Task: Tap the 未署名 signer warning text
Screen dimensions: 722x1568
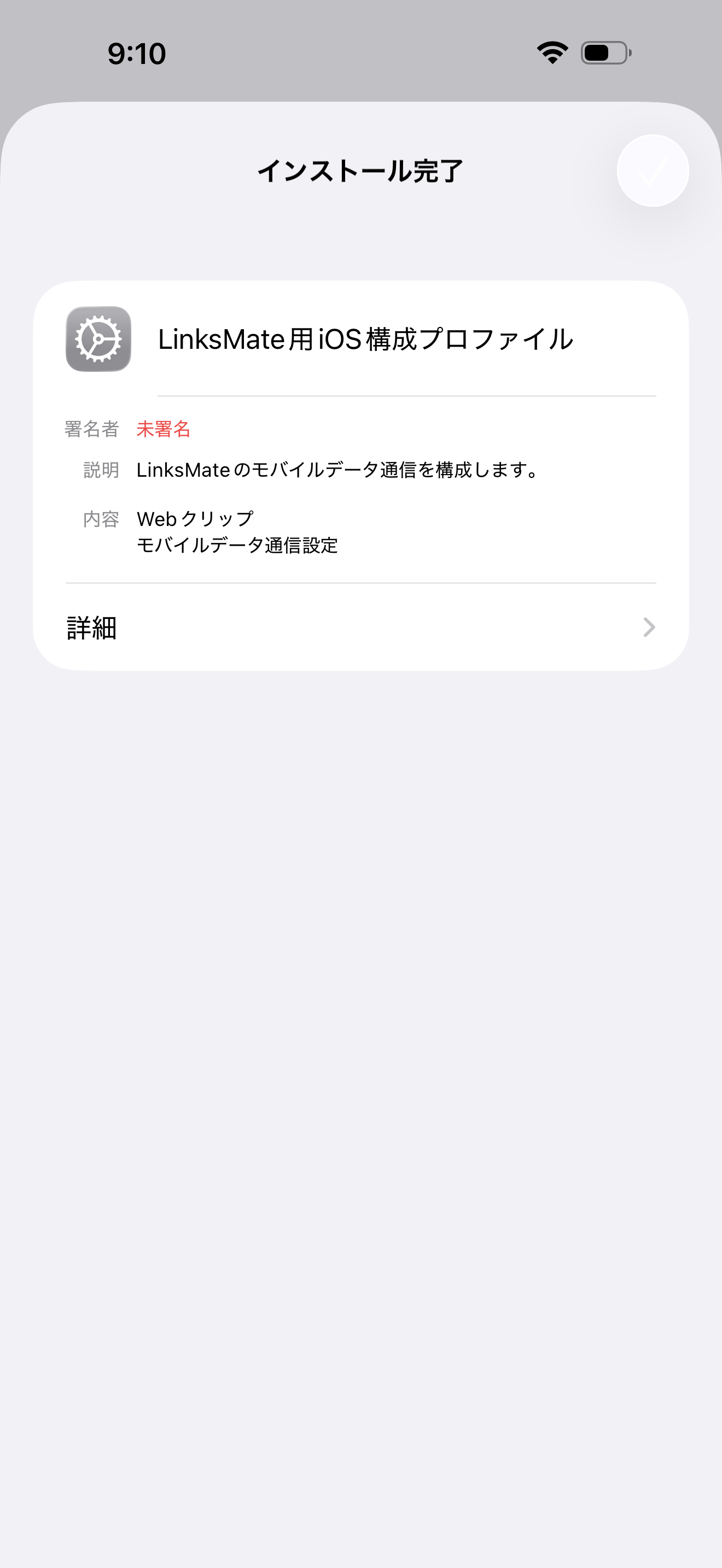Action: (164, 430)
